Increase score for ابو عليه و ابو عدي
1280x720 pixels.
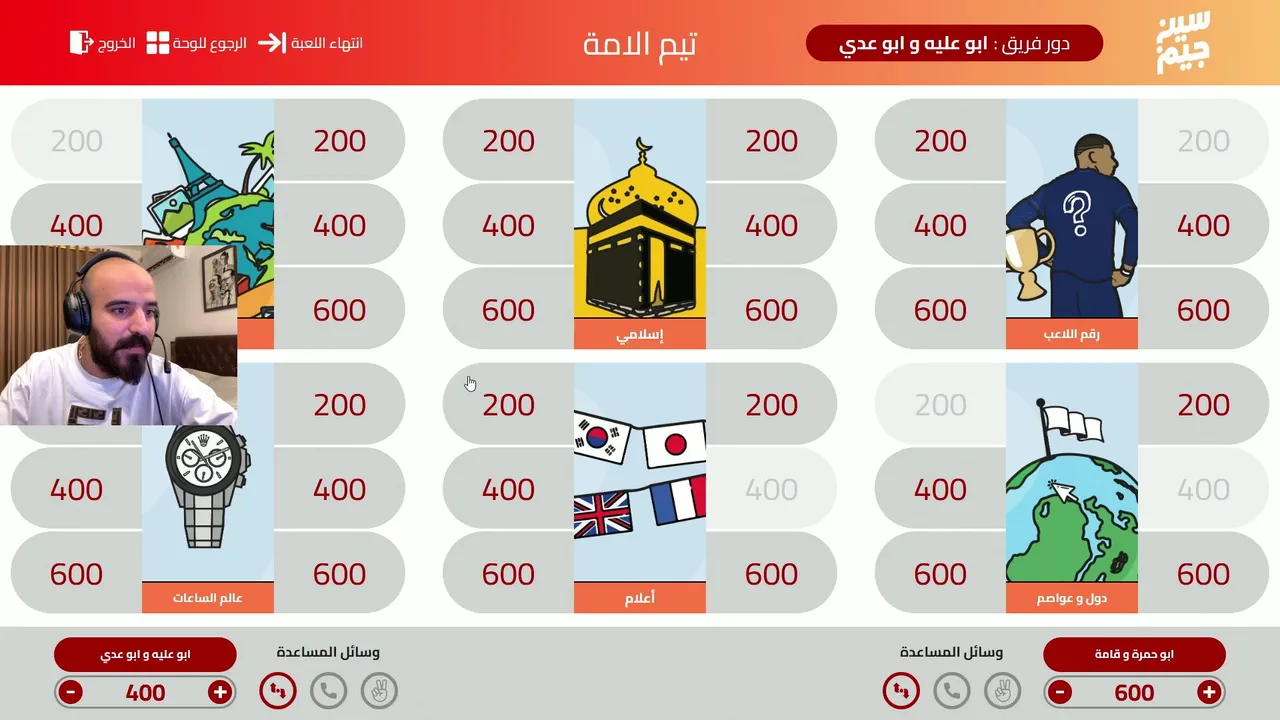220,692
